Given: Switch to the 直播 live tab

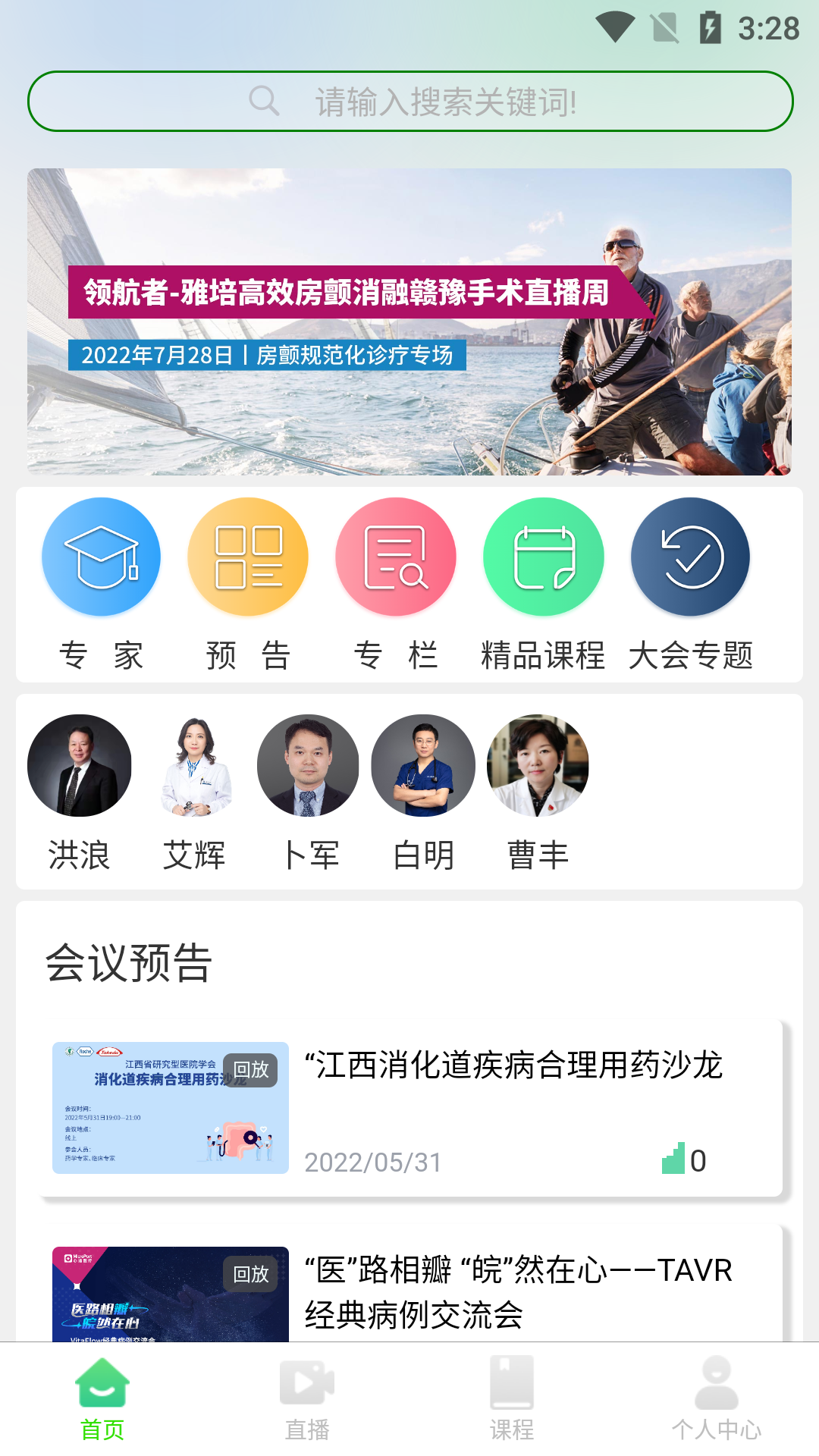Looking at the screenshot, I should pos(307,1399).
